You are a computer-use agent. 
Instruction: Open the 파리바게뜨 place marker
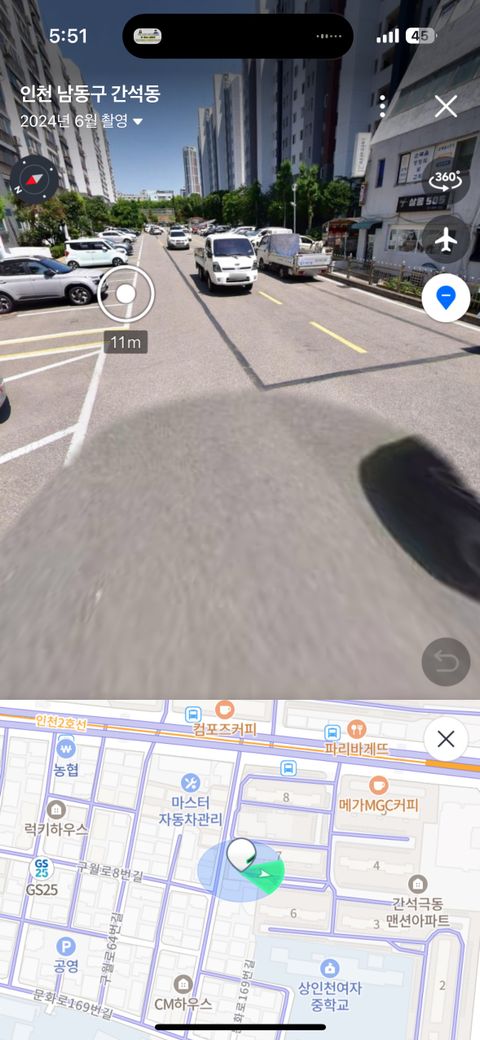coord(357,739)
